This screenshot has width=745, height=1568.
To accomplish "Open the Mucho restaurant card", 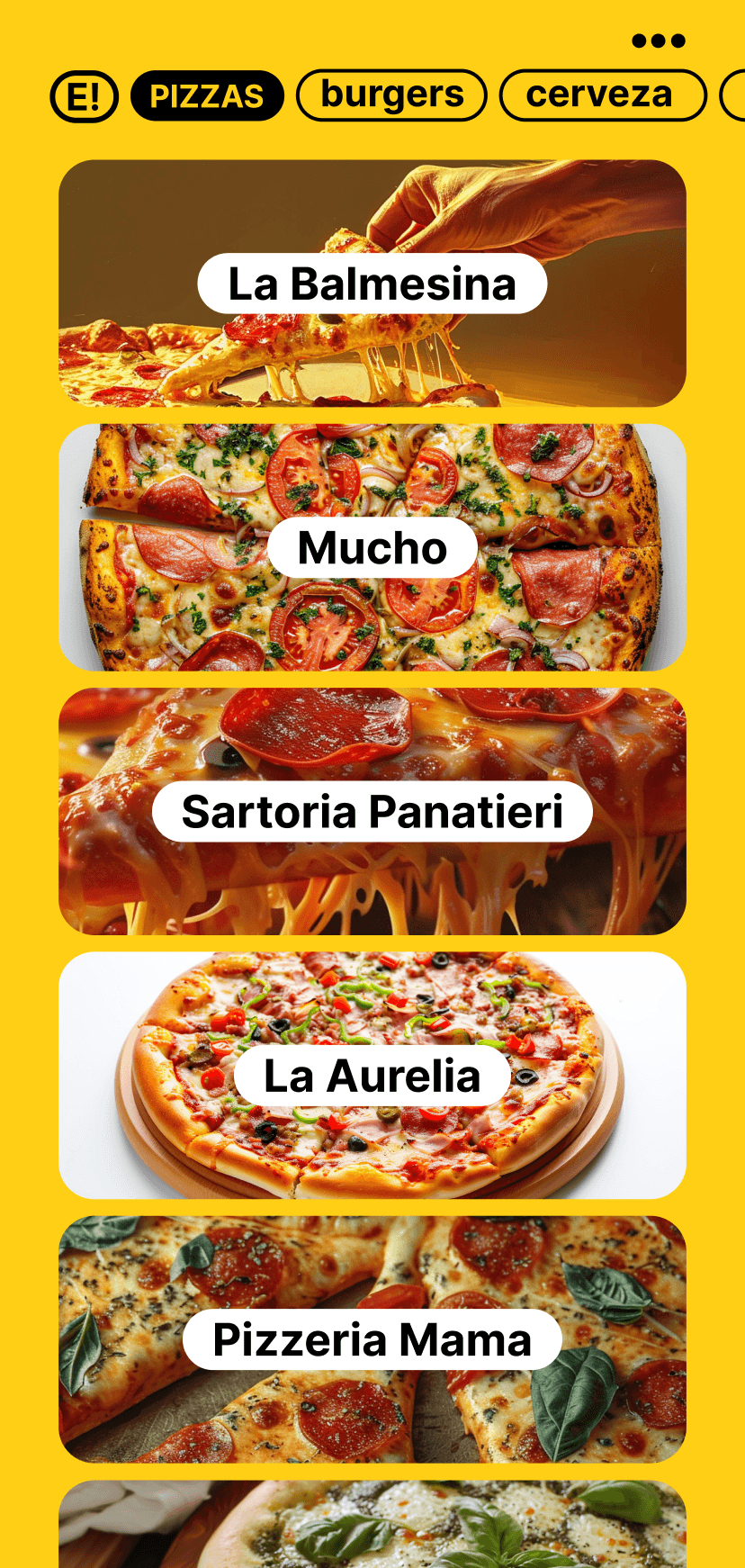I will click(372, 547).
